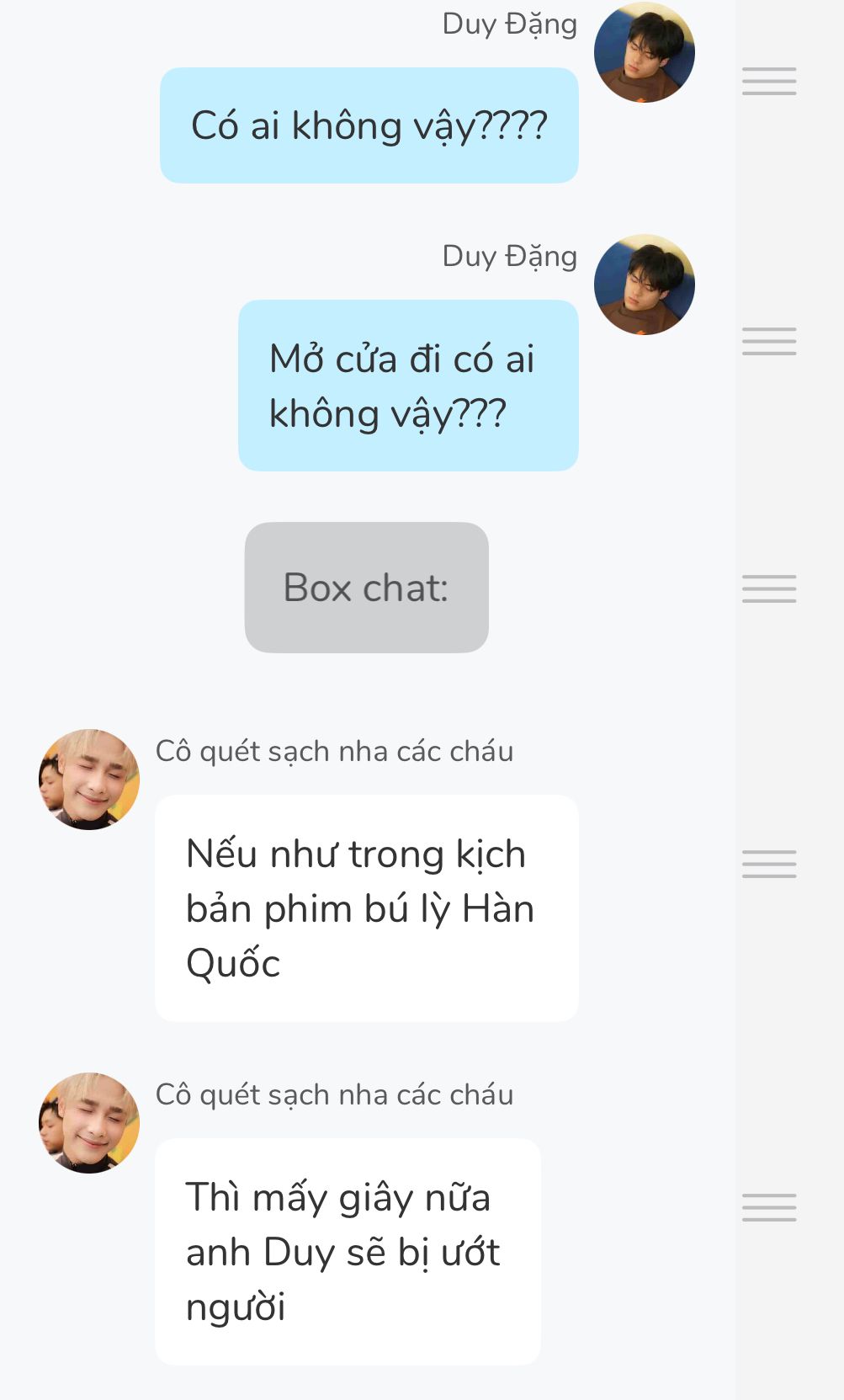
Task: Tap Duy Đặng's avatar on the first message
Action: [644, 52]
